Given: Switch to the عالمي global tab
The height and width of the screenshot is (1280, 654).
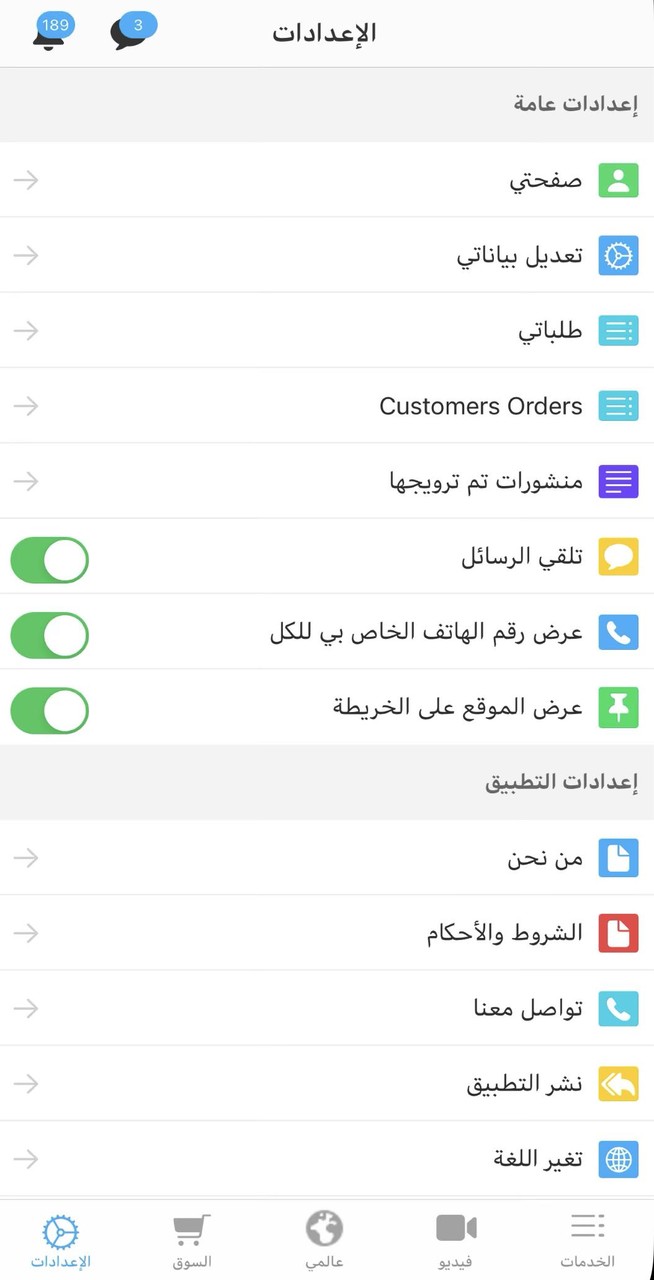Looking at the screenshot, I should coord(324,1240).
